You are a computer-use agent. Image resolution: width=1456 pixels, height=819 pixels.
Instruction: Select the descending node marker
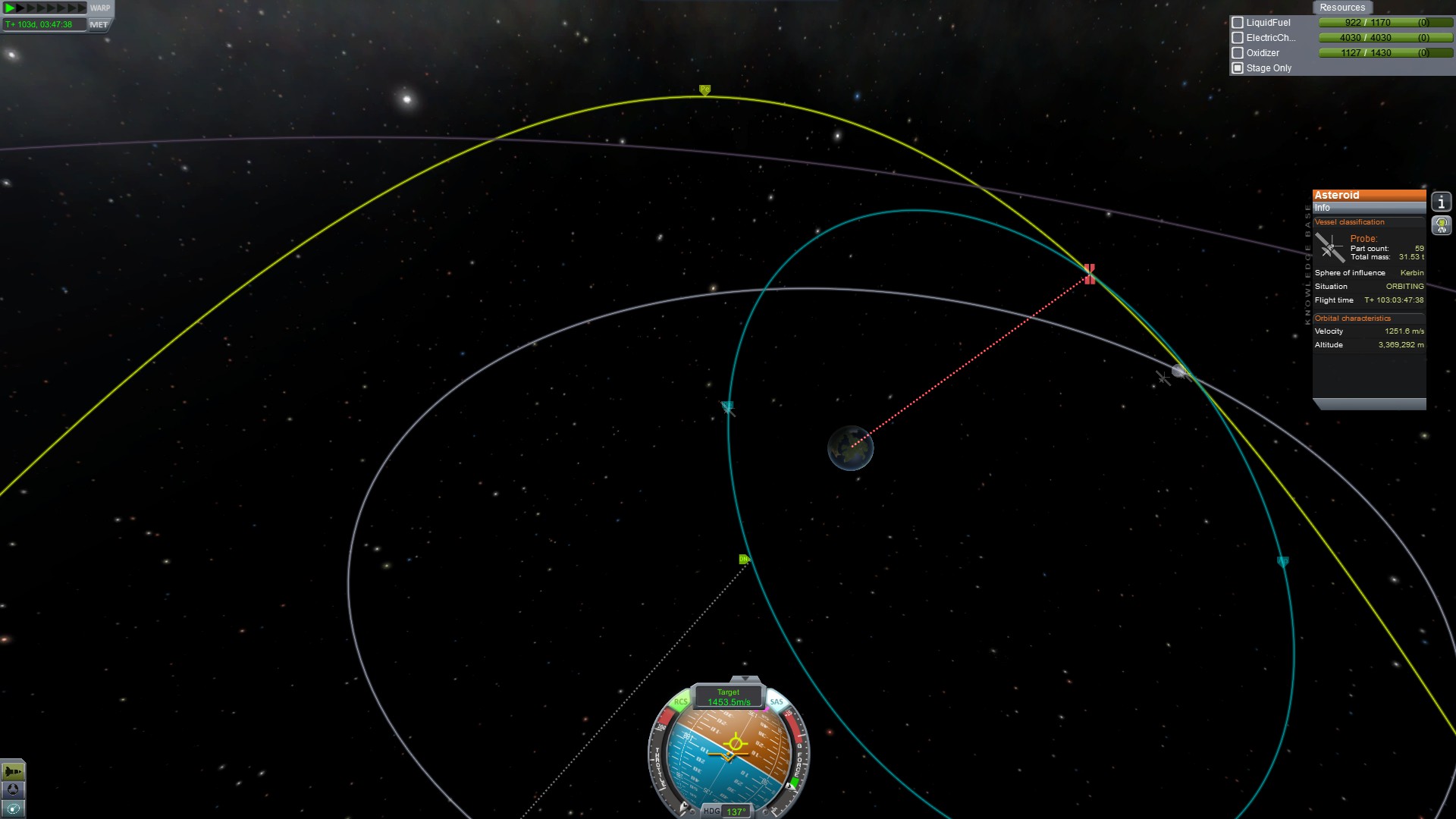[x=744, y=560]
